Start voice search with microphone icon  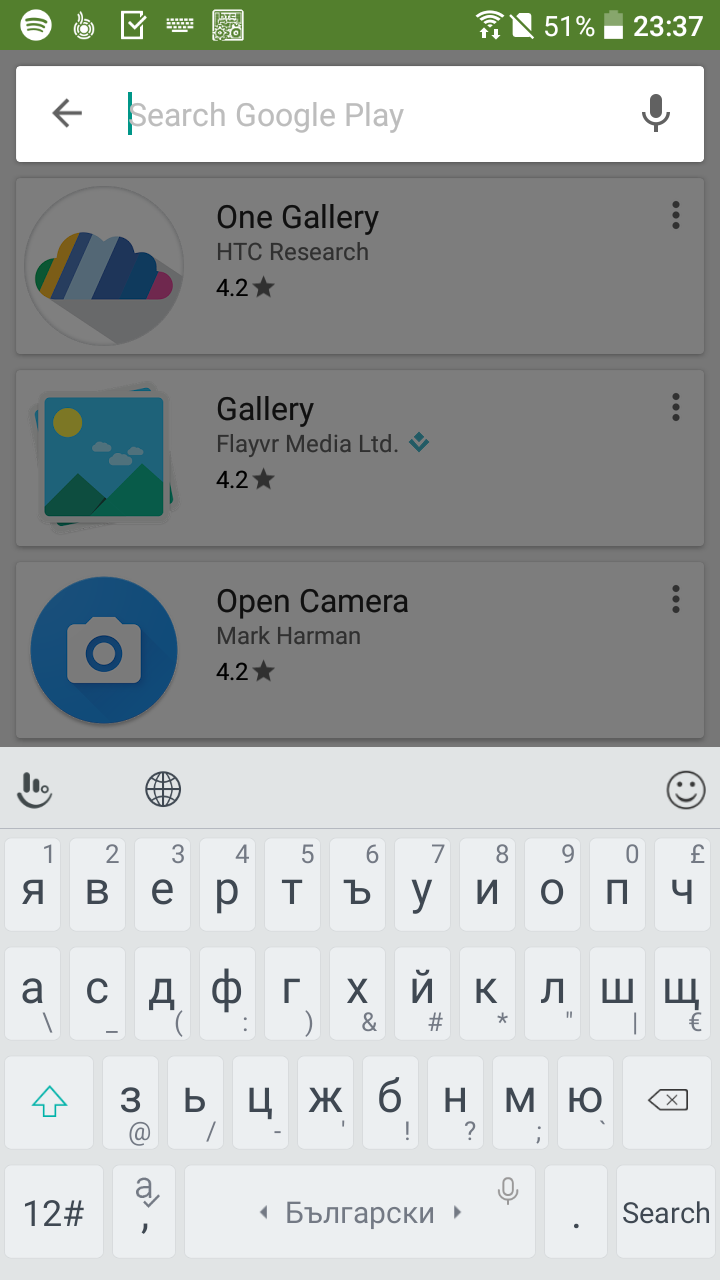pos(655,114)
